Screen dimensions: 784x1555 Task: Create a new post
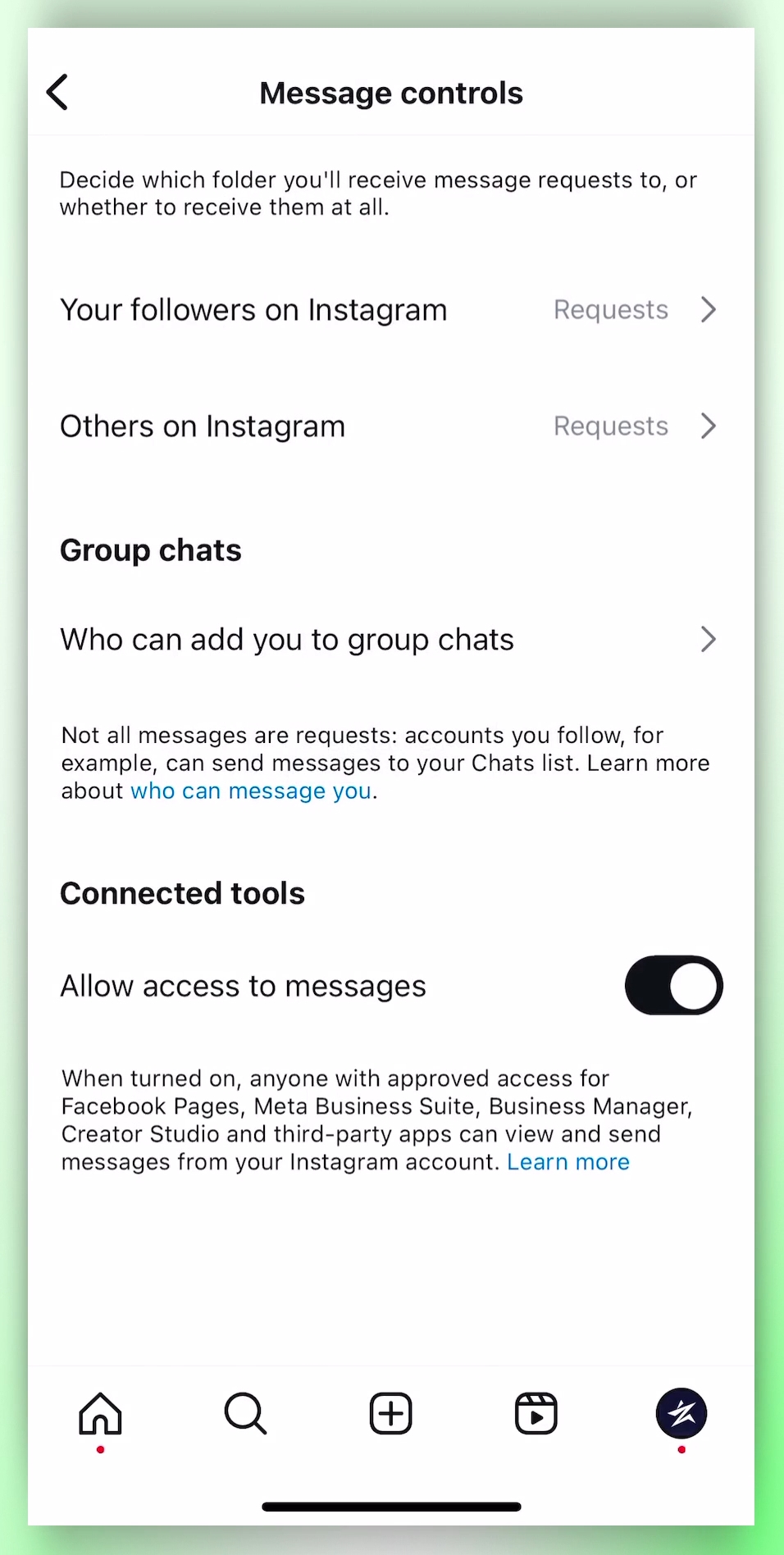pyautogui.click(x=390, y=1414)
